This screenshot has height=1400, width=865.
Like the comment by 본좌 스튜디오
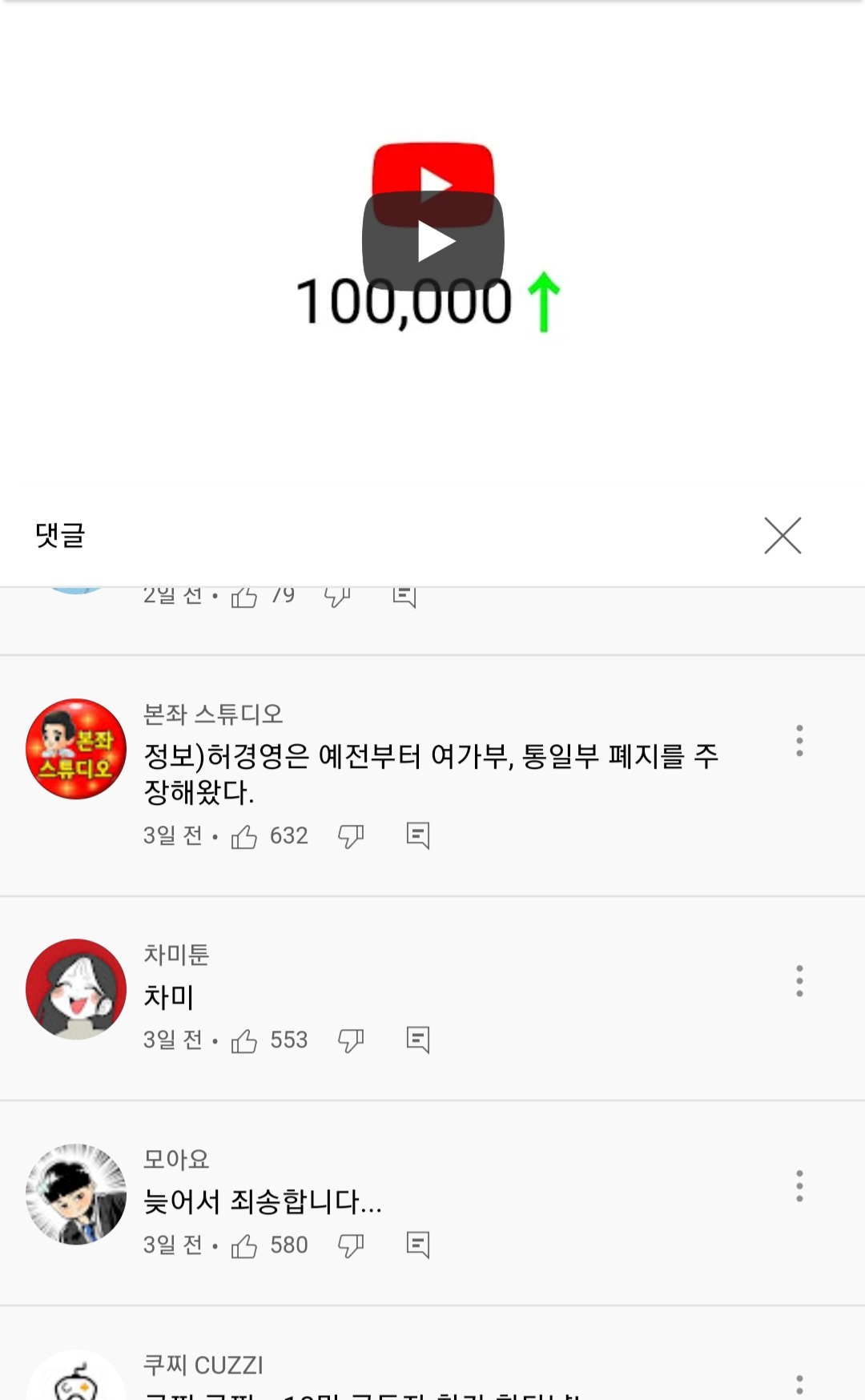coord(244,837)
